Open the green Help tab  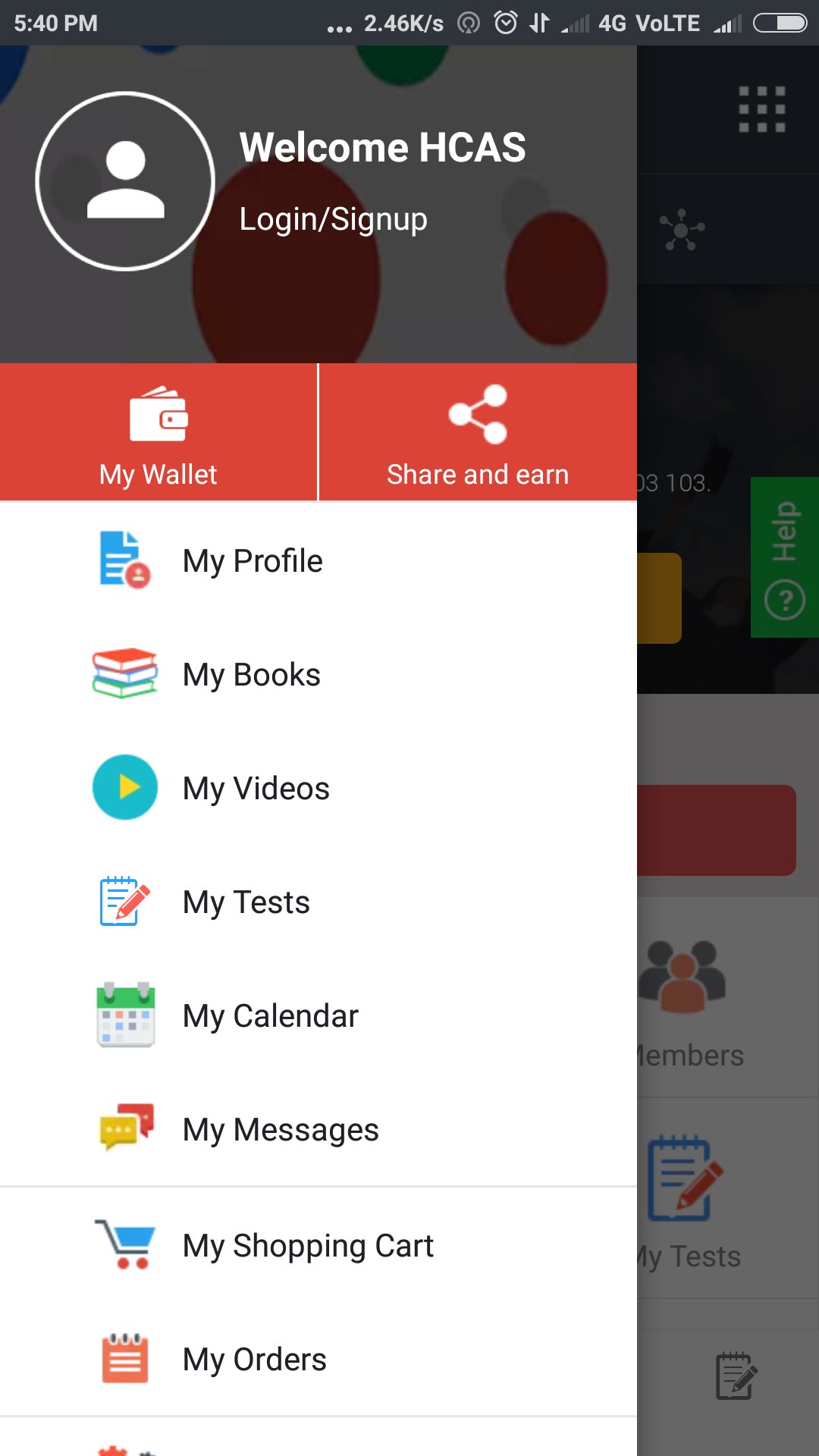coord(785,557)
